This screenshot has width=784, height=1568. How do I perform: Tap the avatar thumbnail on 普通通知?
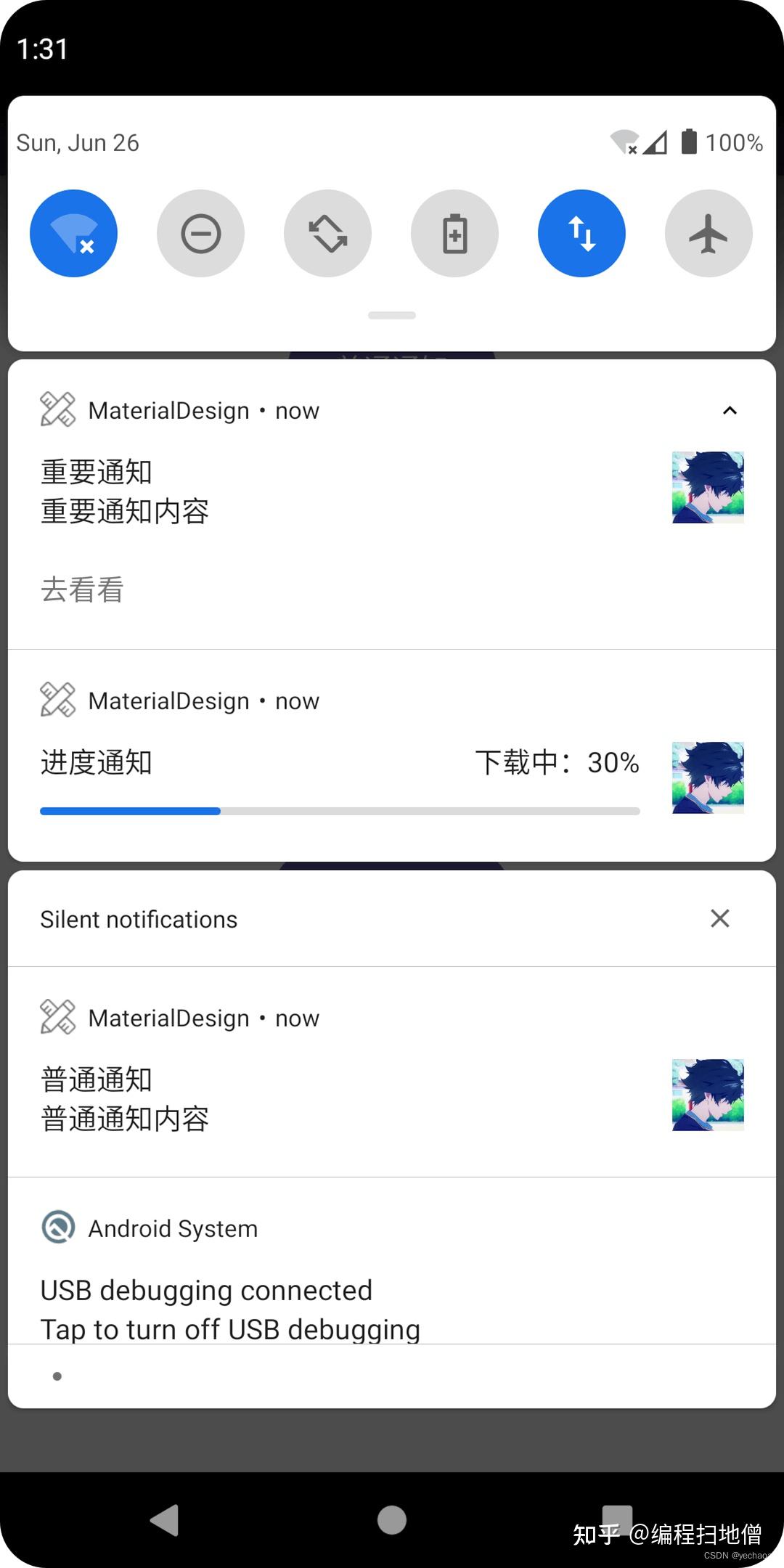(x=708, y=1093)
